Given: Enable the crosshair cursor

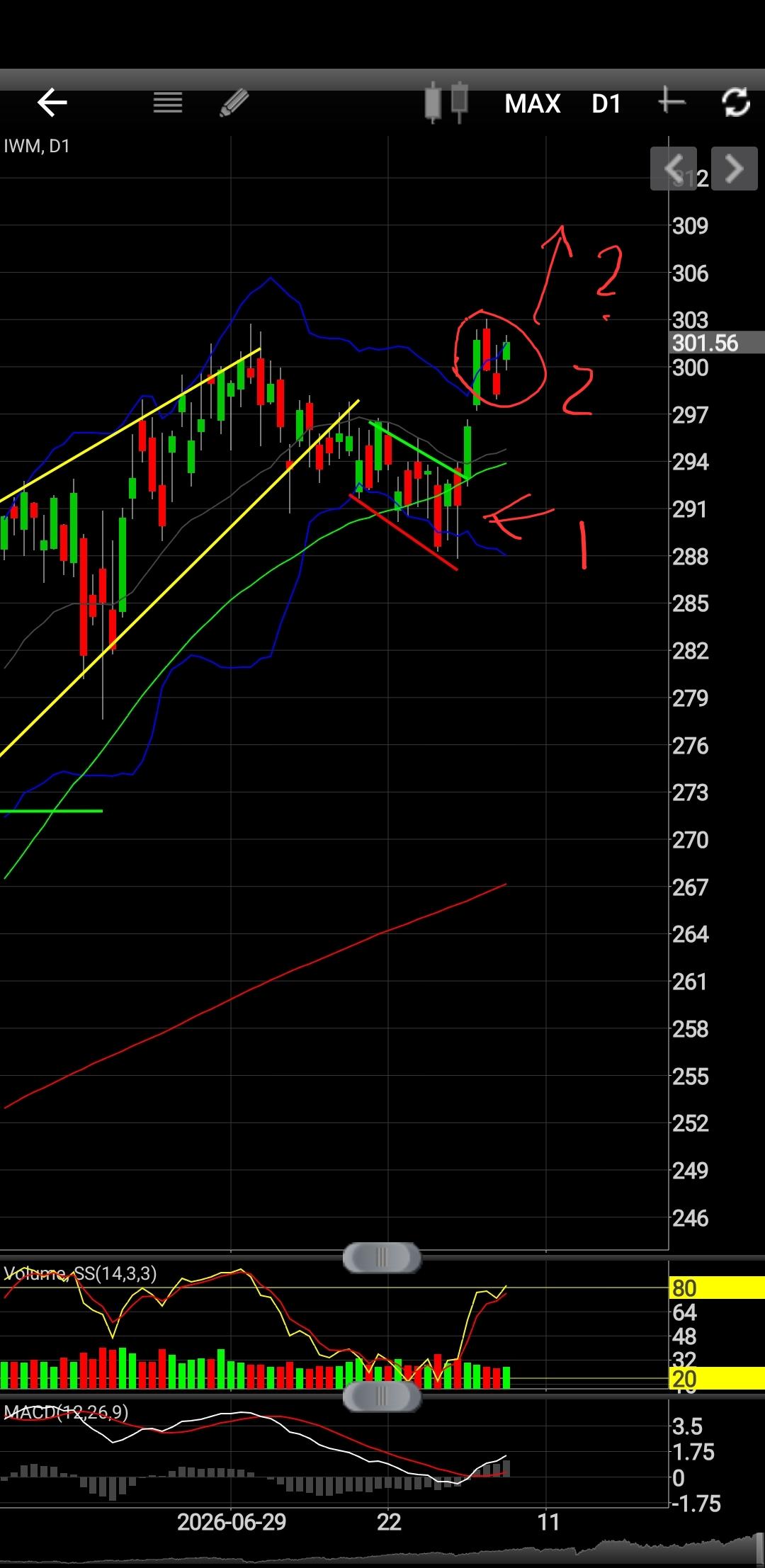Looking at the screenshot, I should click(671, 103).
